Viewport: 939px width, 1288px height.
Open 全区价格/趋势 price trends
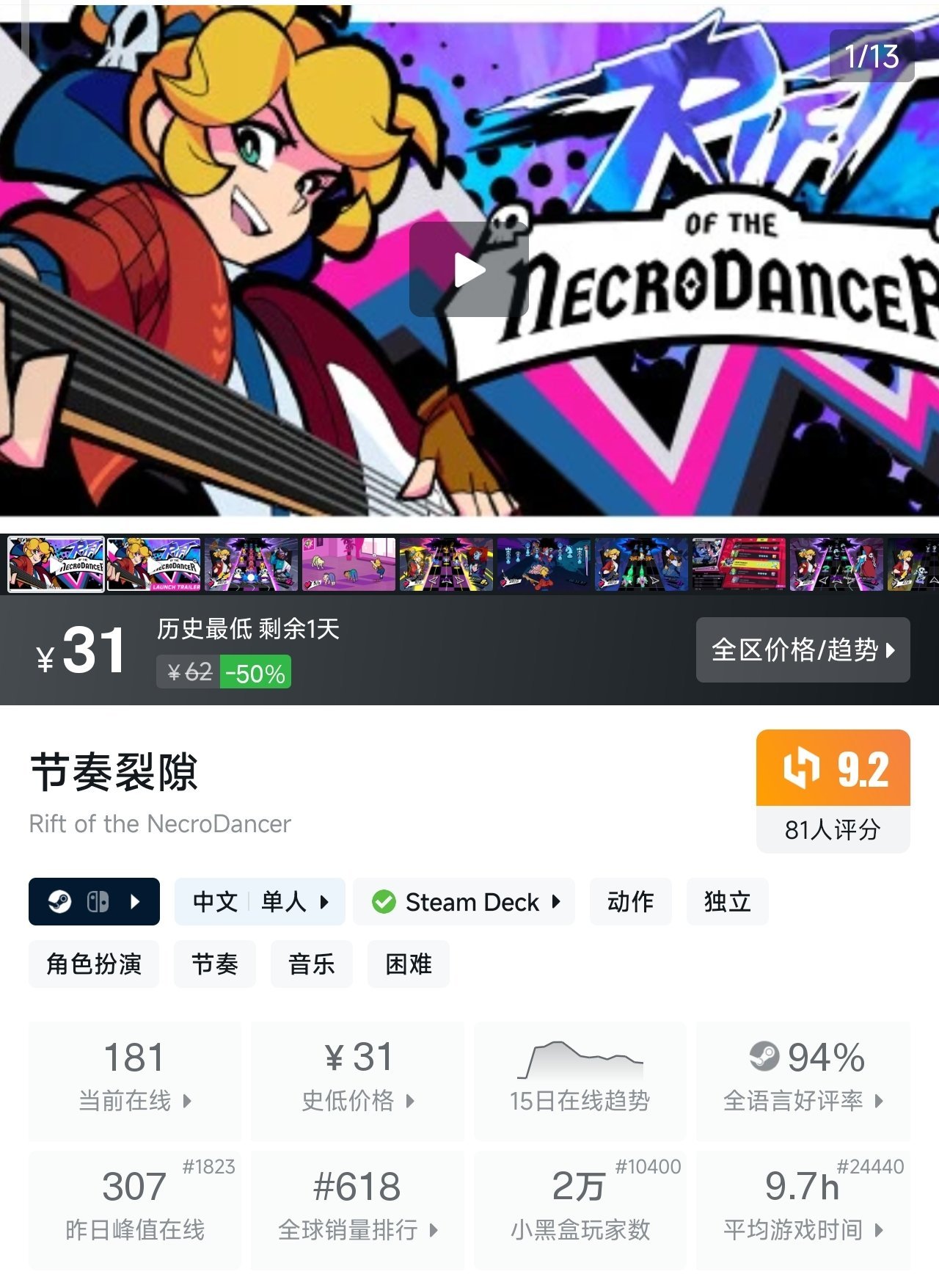coord(803,650)
